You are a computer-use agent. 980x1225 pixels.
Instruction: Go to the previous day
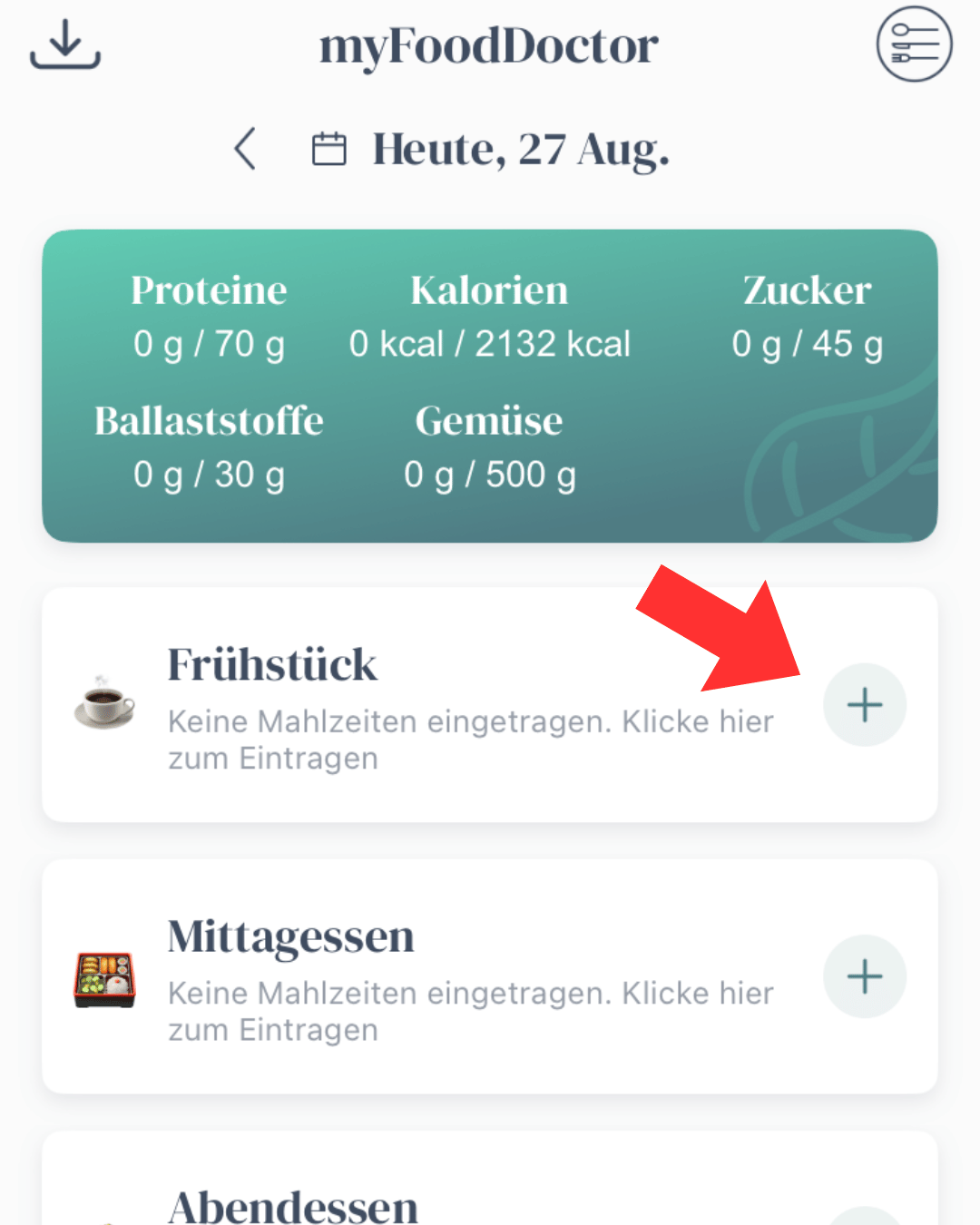click(x=245, y=149)
